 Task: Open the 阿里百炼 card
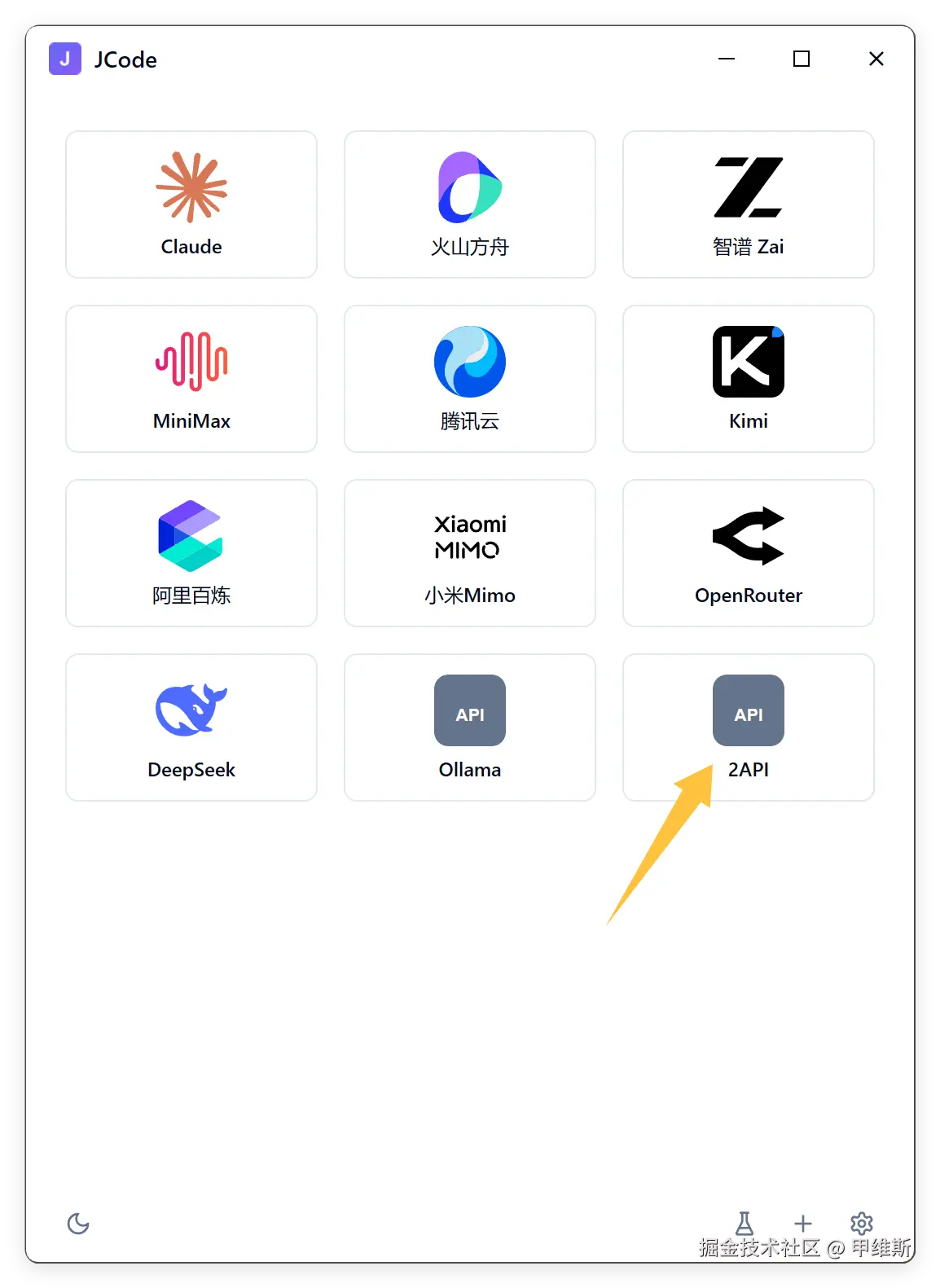click(191, 553)
